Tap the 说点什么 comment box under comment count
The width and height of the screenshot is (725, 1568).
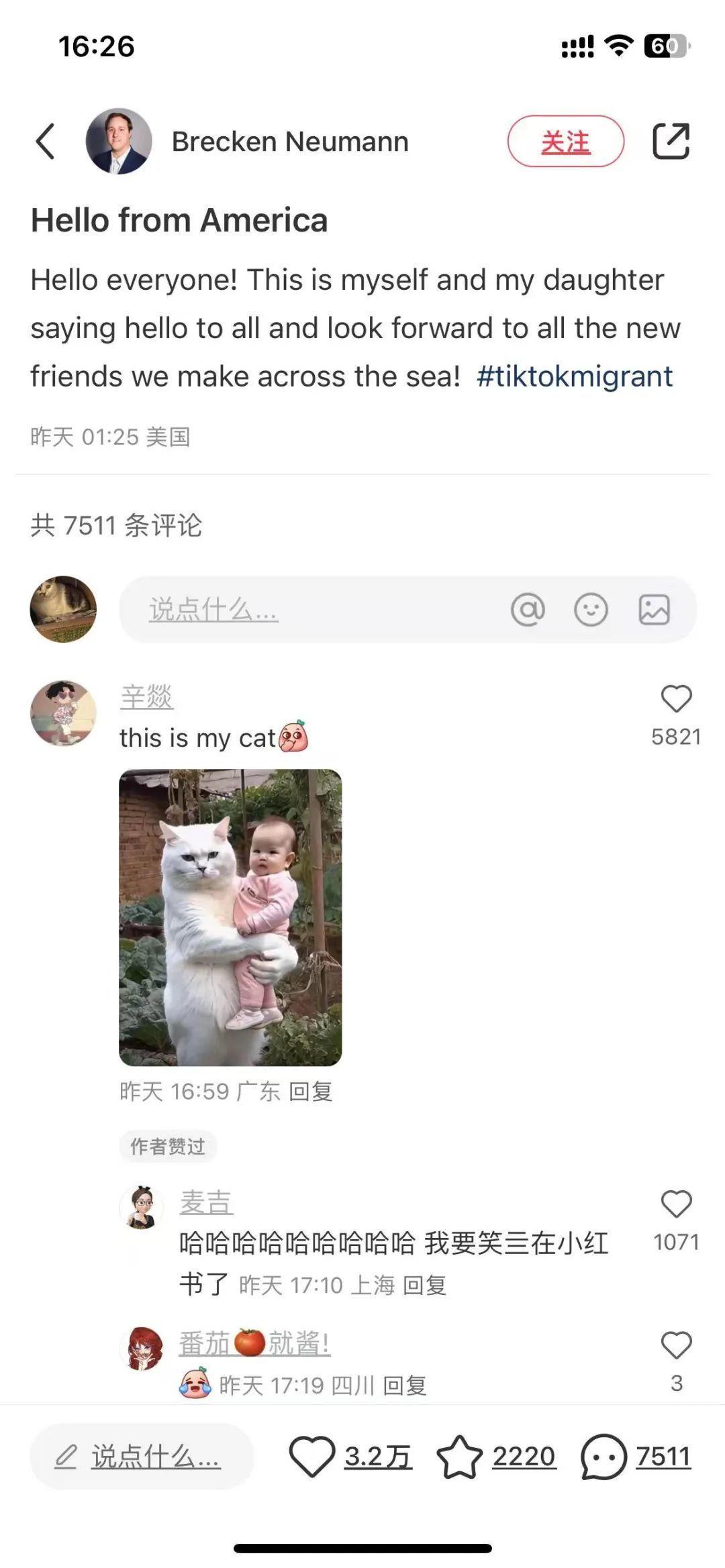407,610
